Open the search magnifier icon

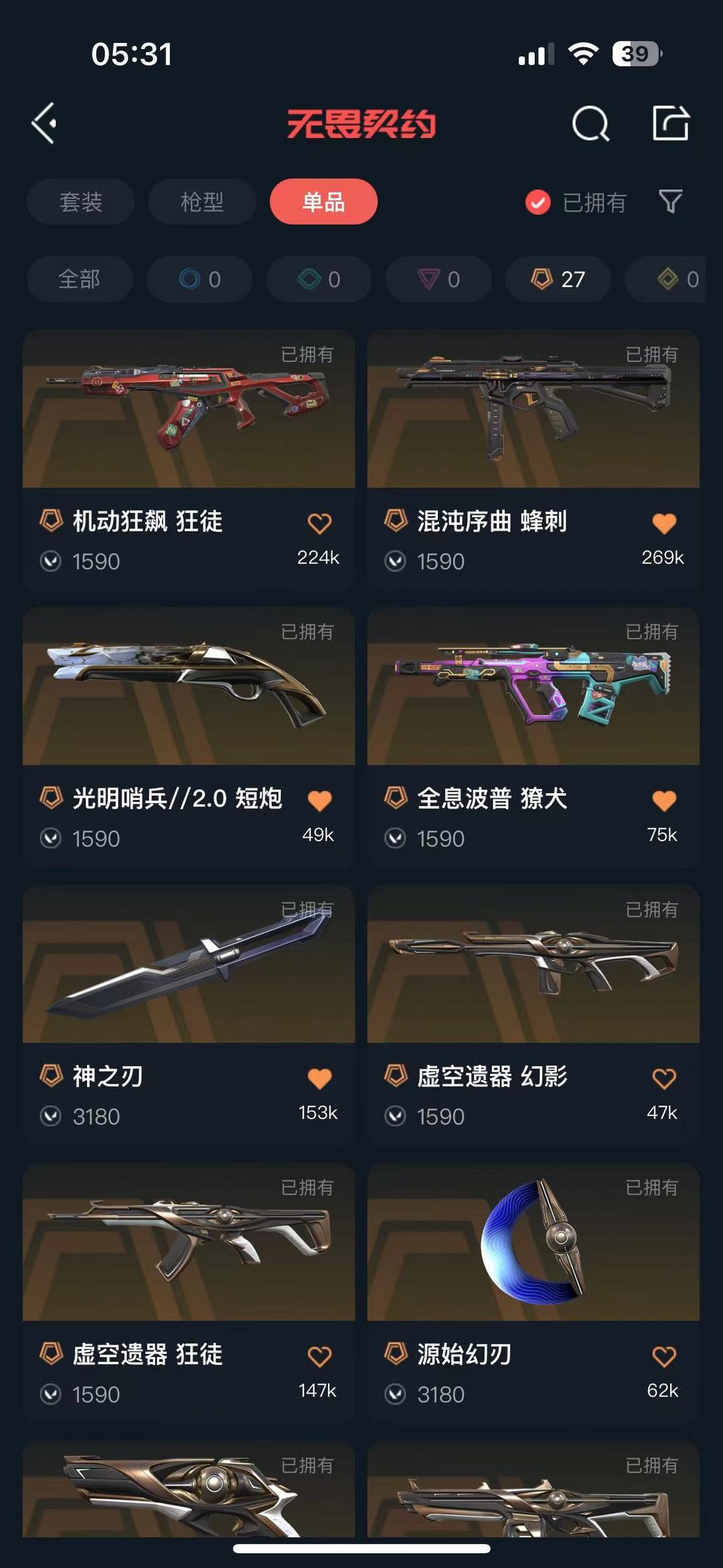pyautogui.click(x=590, y=123)
